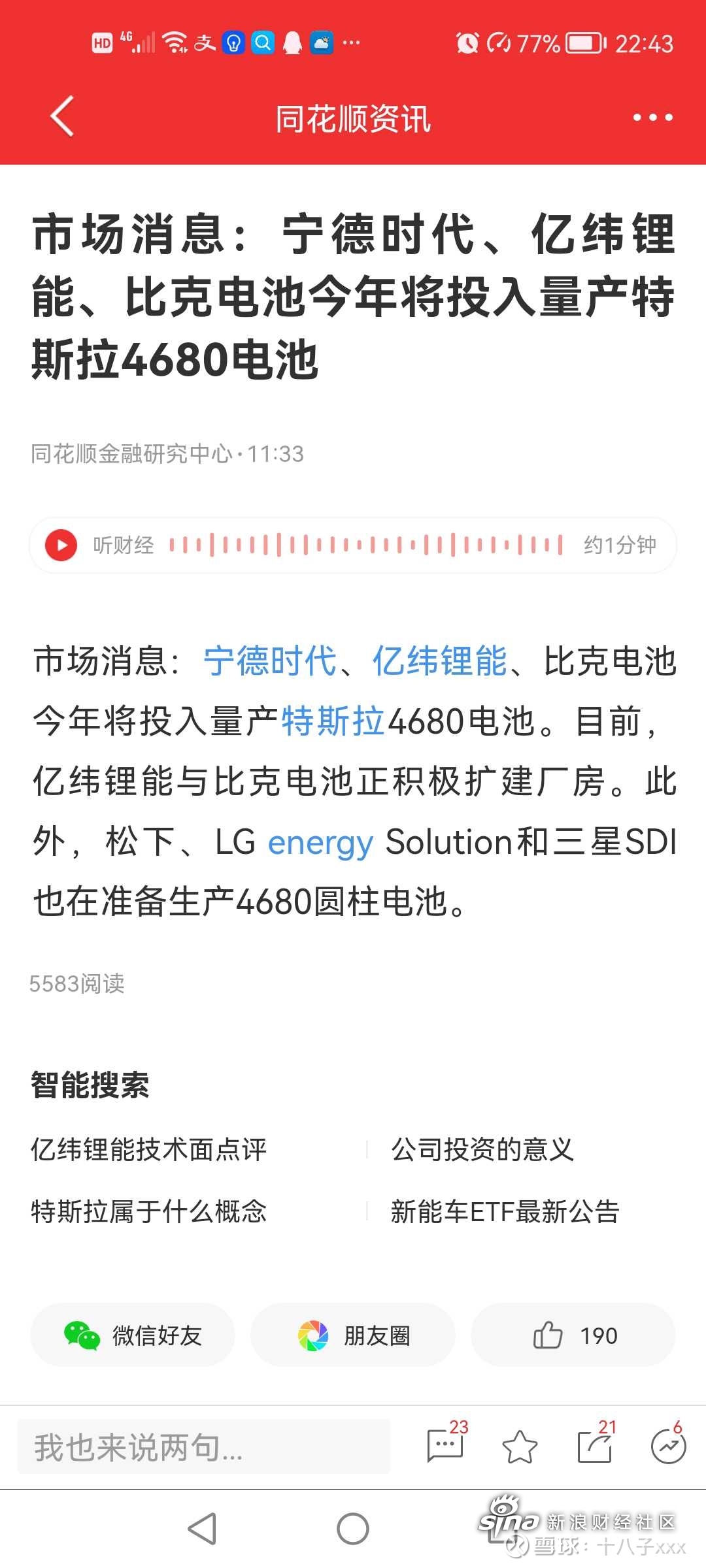This screenshot has width=706, height=1568.
Task: Like the article with 190 likes
Action: point(573,1335)
